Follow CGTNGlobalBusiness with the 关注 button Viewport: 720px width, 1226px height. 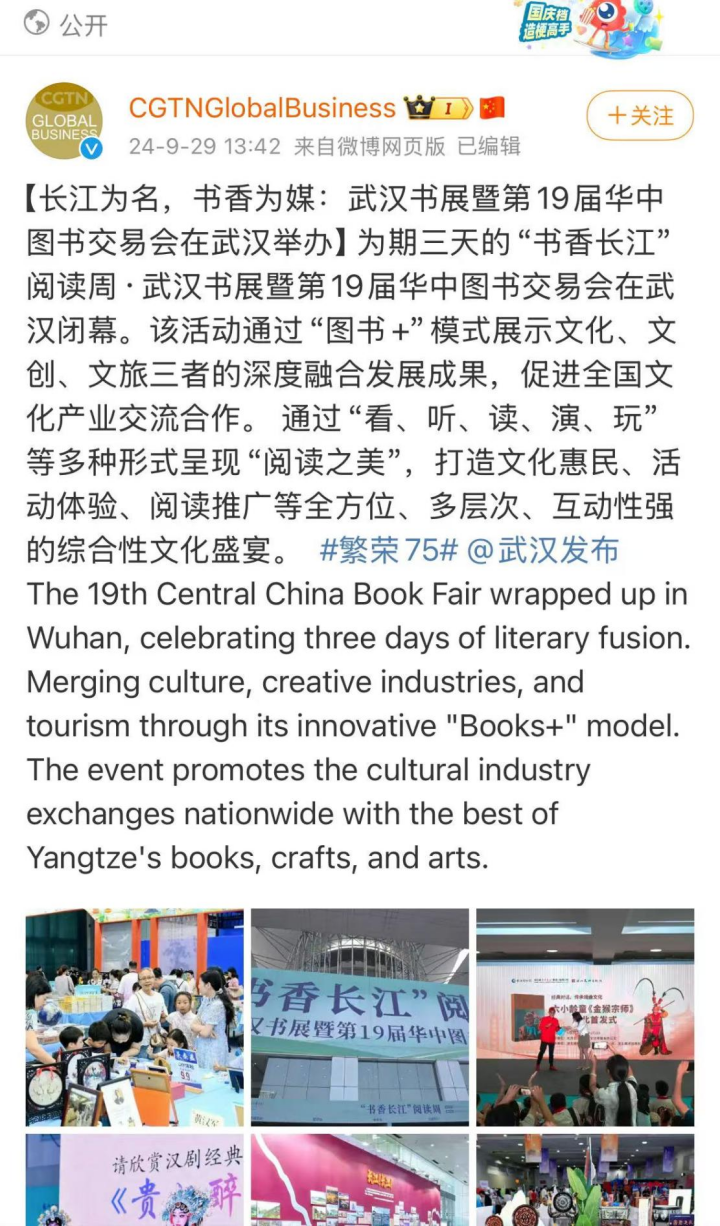640,116
